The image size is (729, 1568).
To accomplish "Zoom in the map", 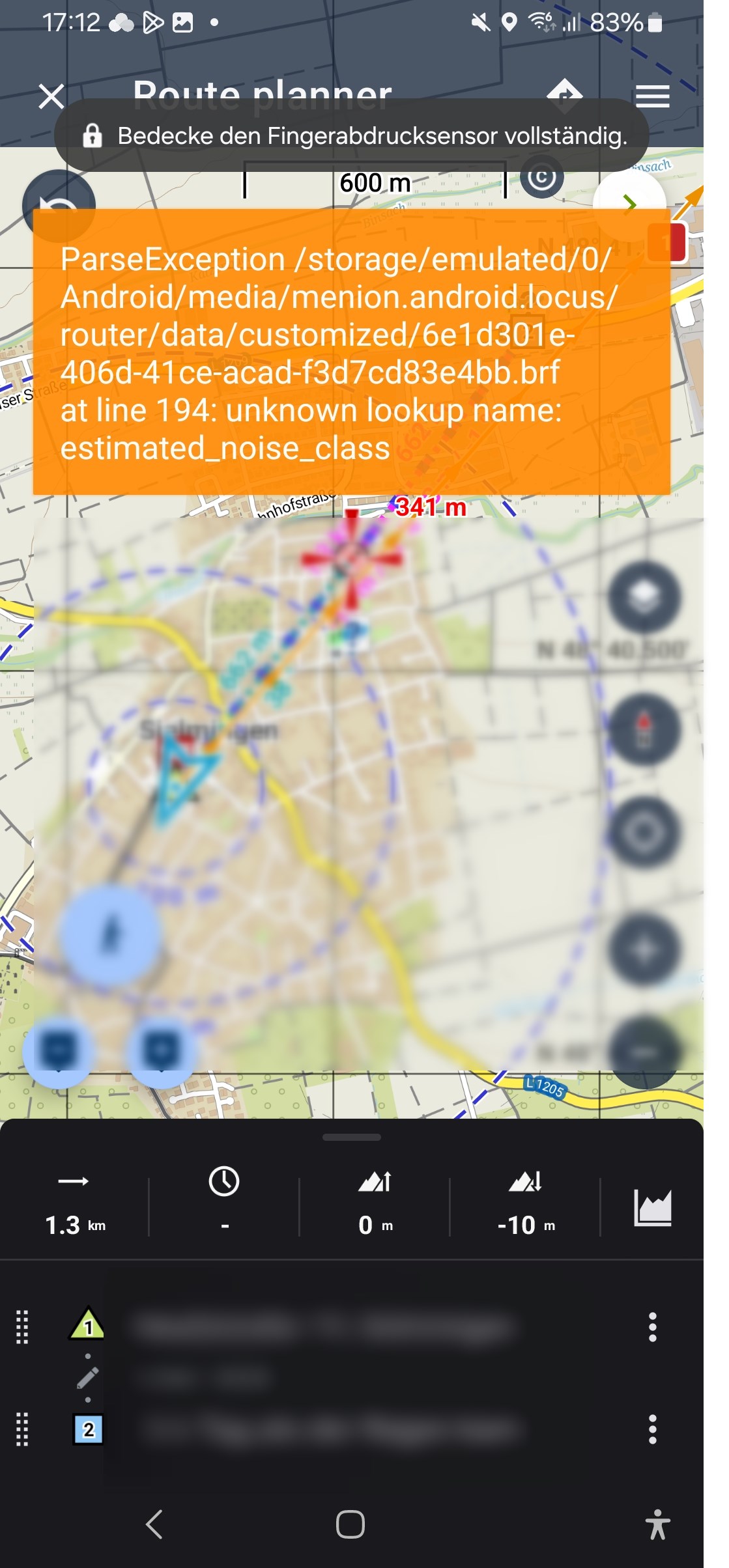I will tap(644, 949).
